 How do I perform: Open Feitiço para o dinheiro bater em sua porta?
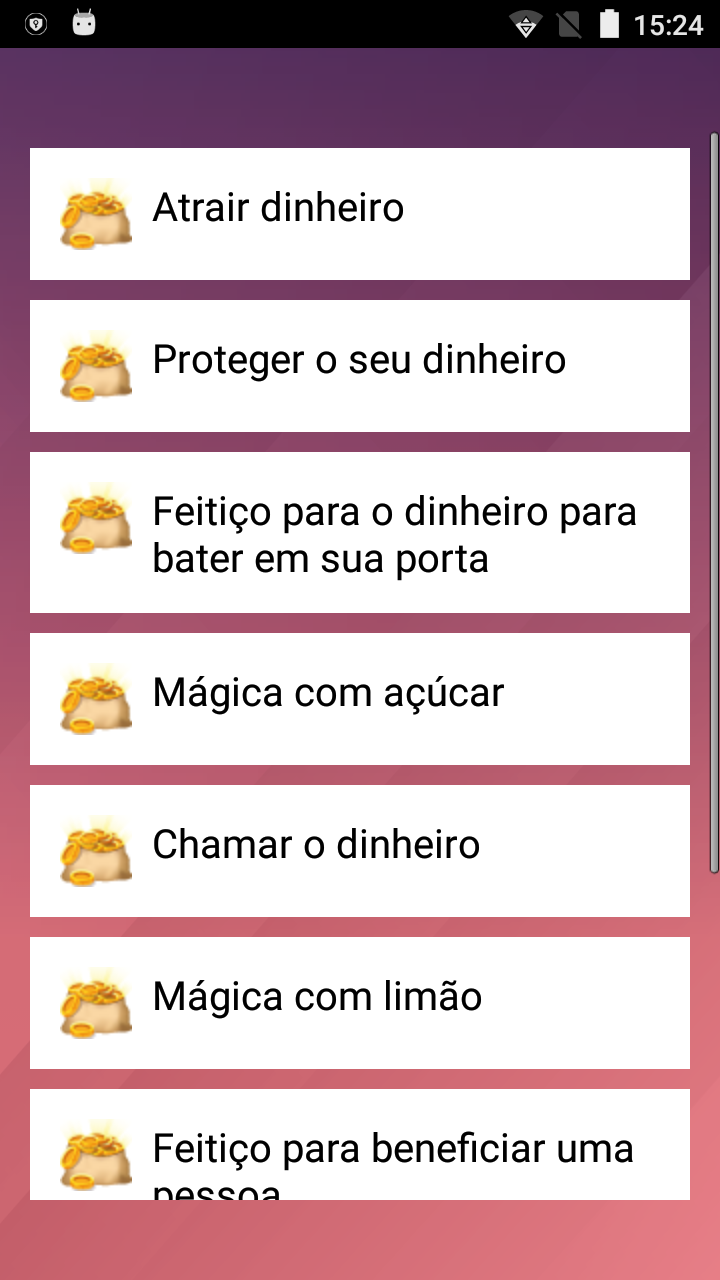coord(360,532)
